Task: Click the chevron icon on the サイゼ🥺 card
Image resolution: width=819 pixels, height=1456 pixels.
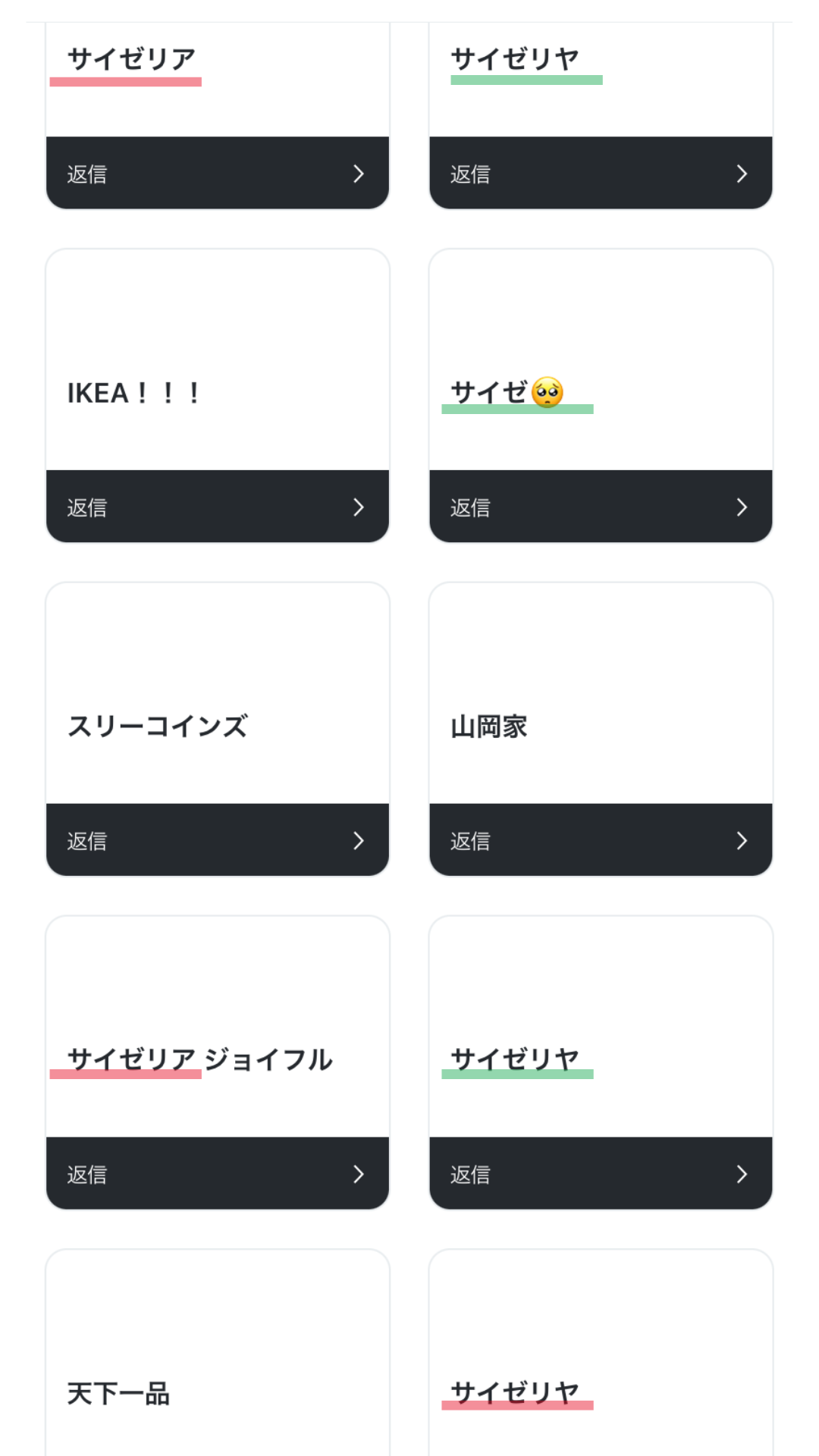Action: click(742, 507)
